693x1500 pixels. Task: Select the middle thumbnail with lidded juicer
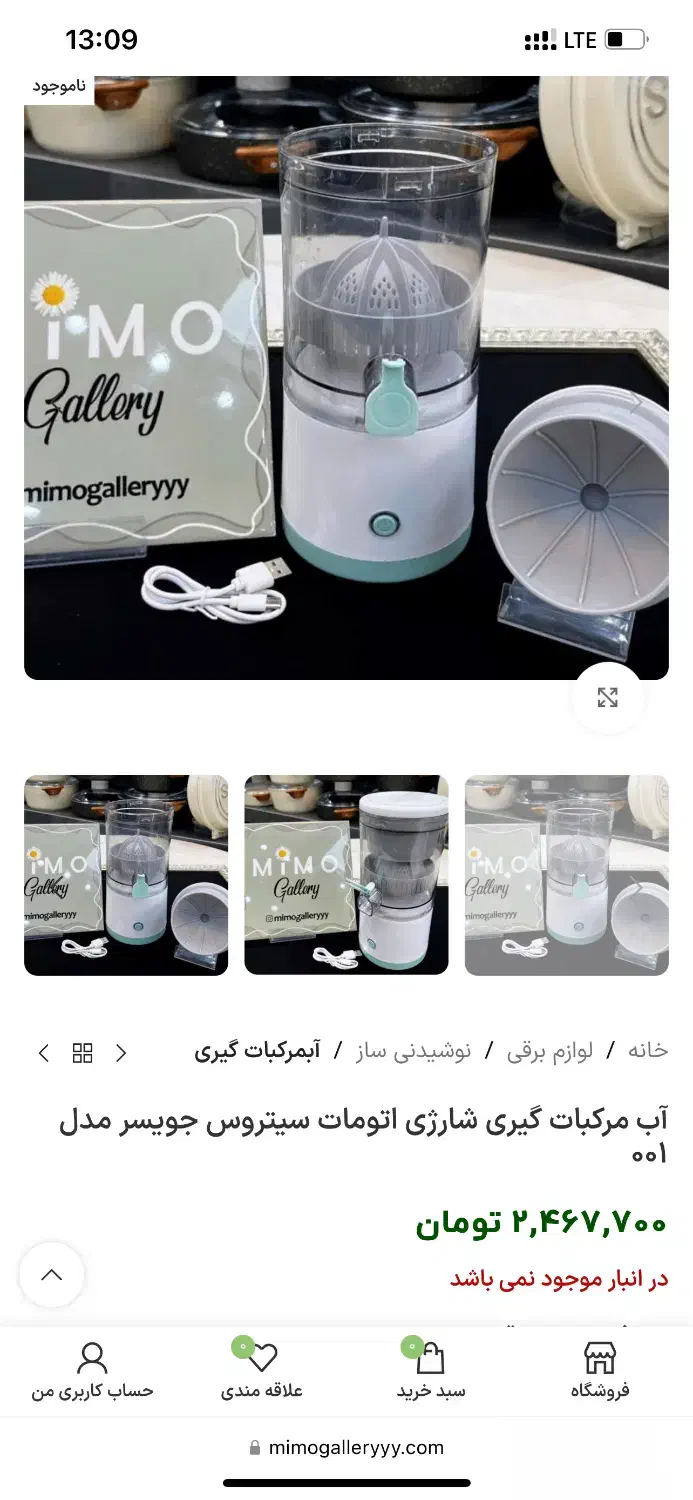(346, 875)
